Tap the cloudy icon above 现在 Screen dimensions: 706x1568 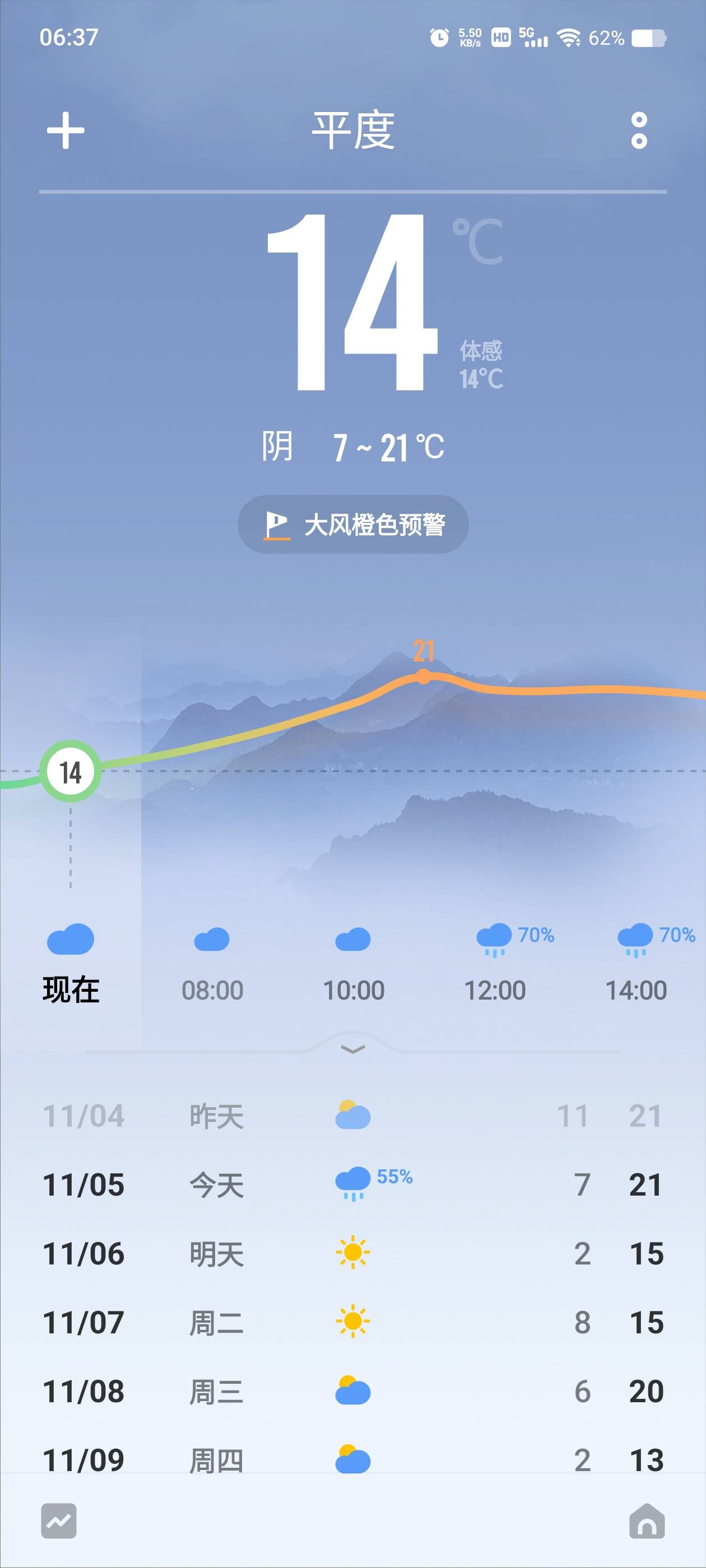(69, 937)
